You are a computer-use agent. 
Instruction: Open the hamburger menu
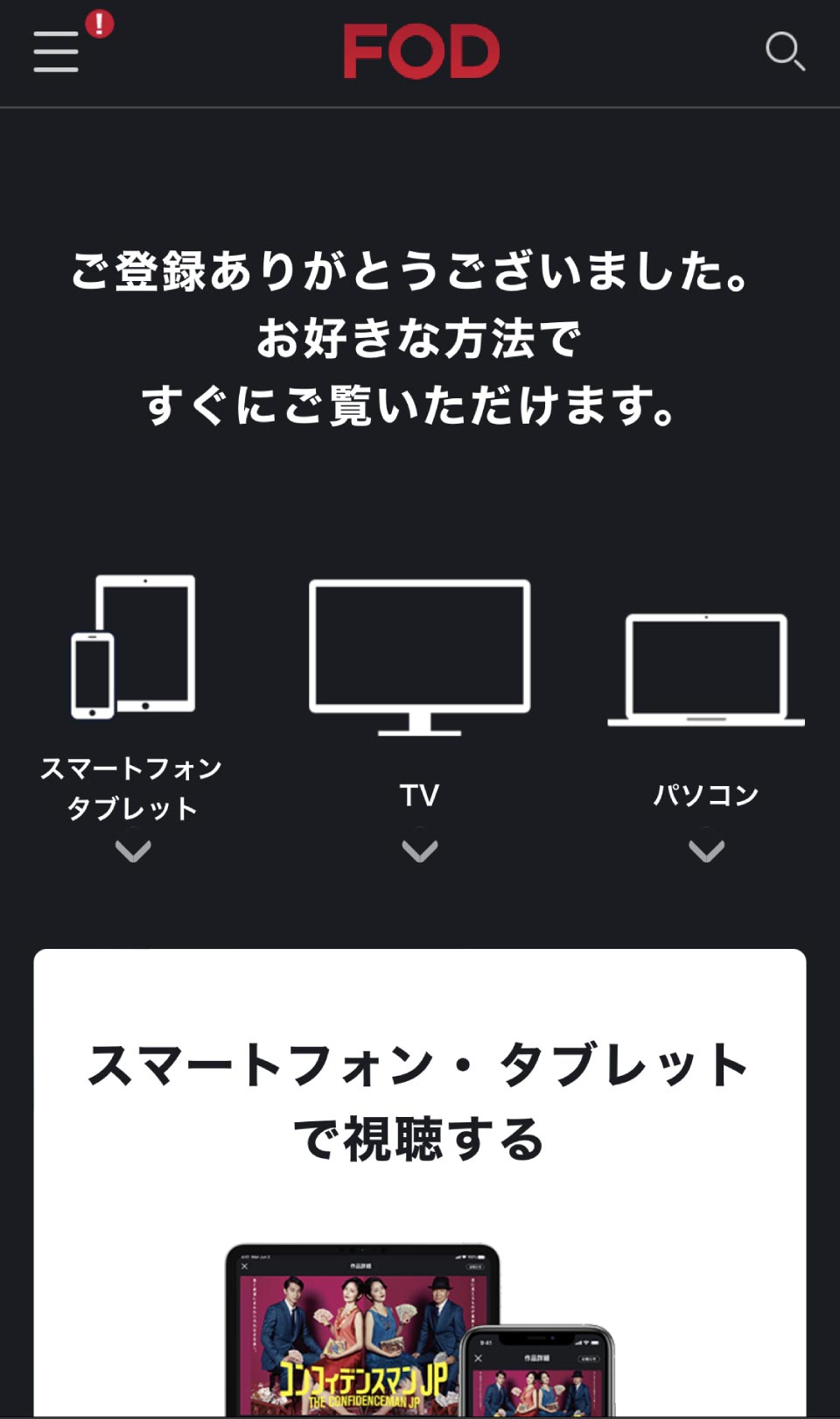[x=56, y=52]
